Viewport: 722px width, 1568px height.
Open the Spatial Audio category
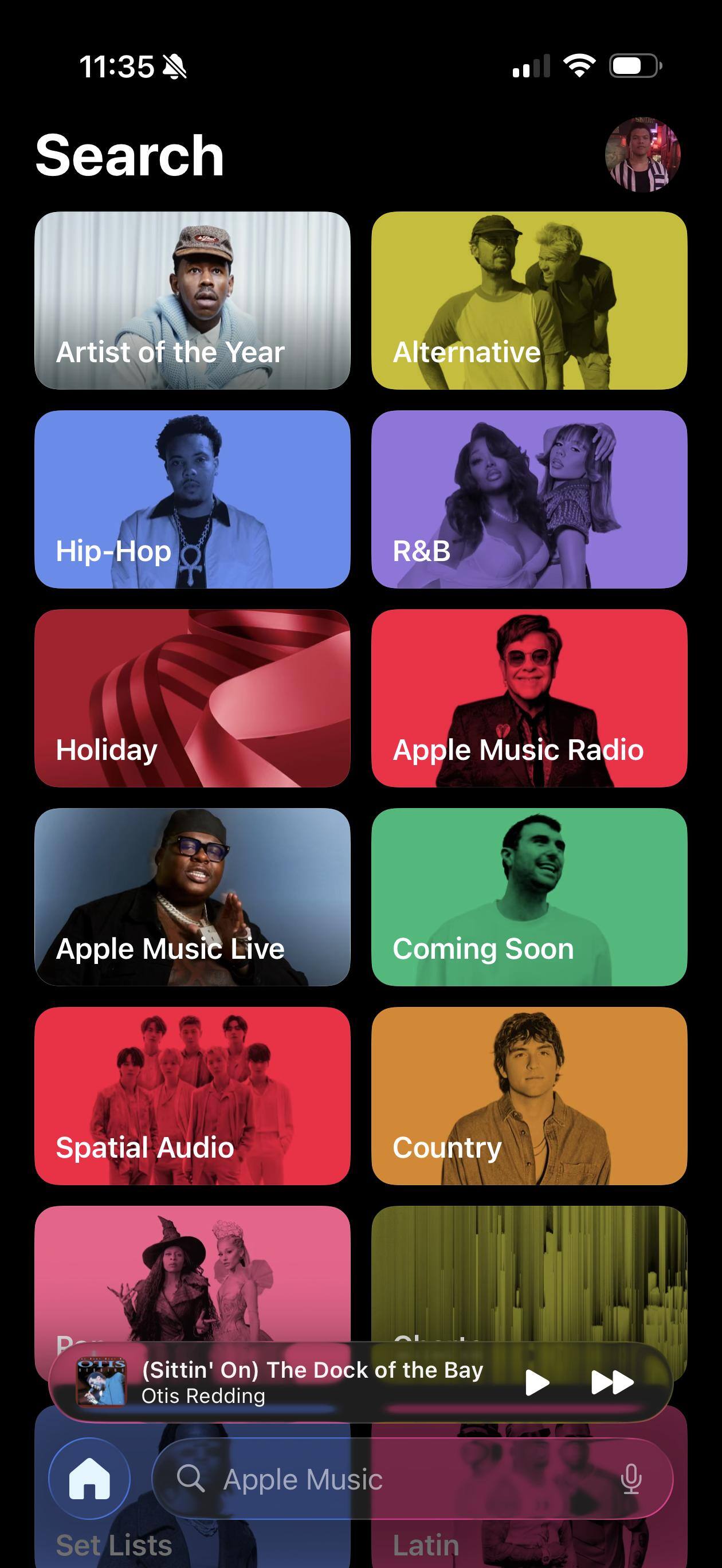(193, 1096)
